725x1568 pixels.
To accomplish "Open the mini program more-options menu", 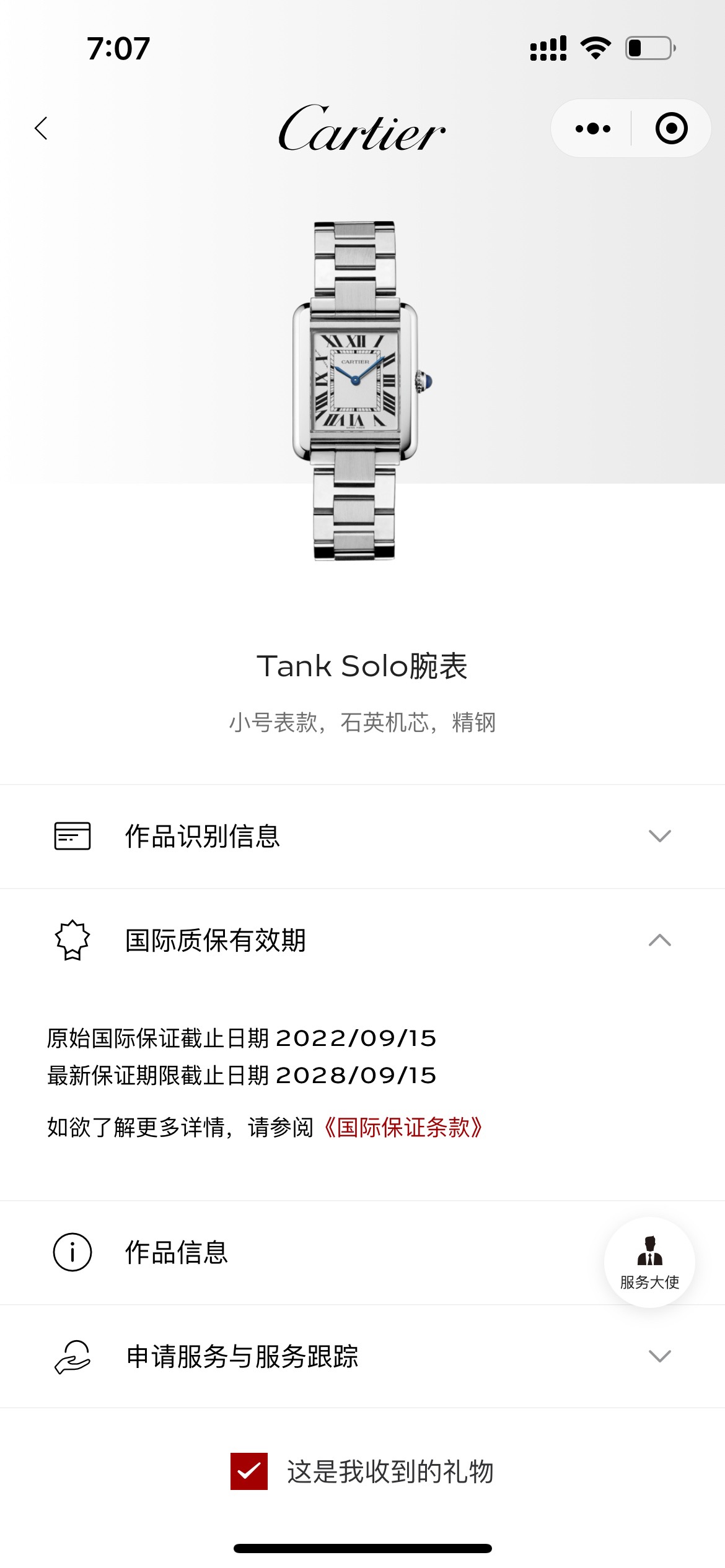I will 592,129.
